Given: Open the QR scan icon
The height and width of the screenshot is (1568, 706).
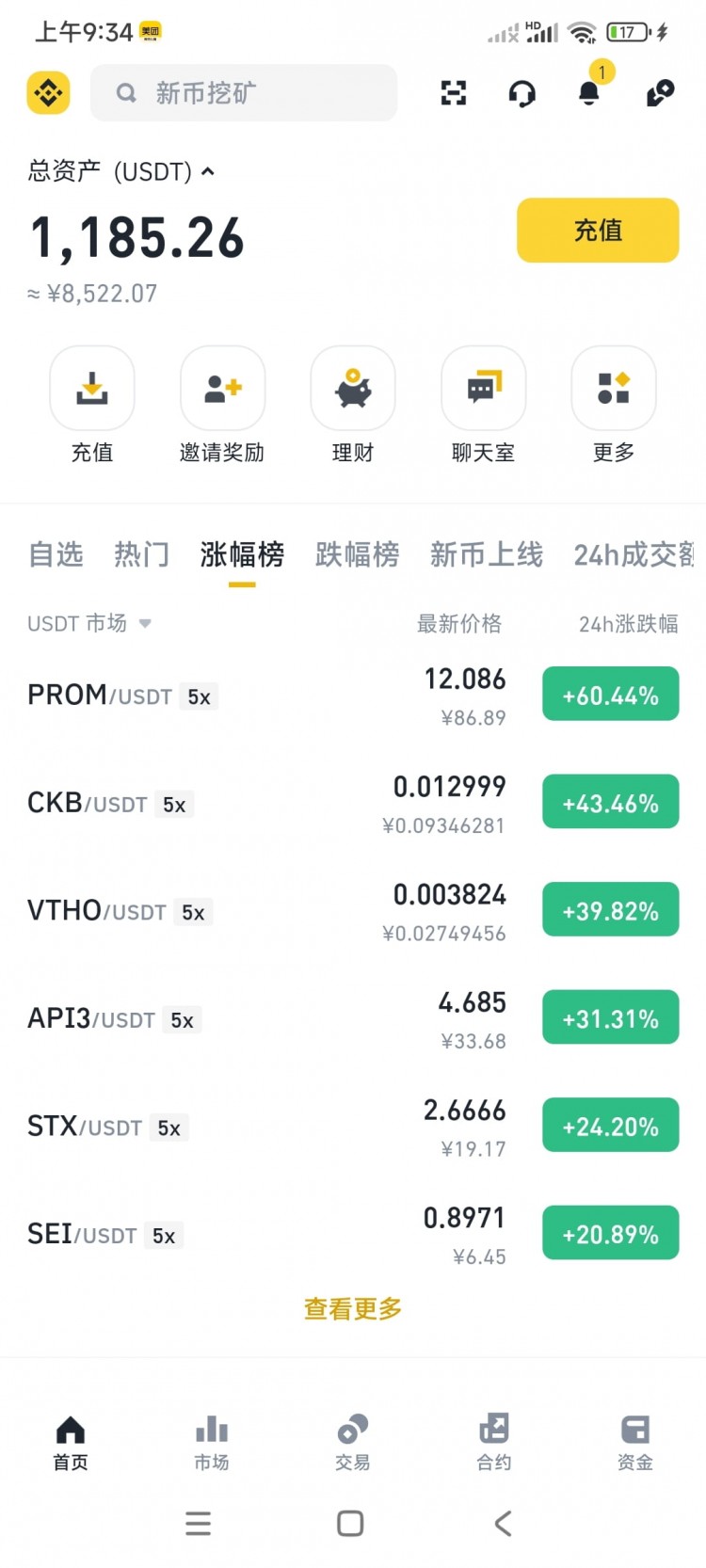Looking at the screenshot, I should pos(454,92).
